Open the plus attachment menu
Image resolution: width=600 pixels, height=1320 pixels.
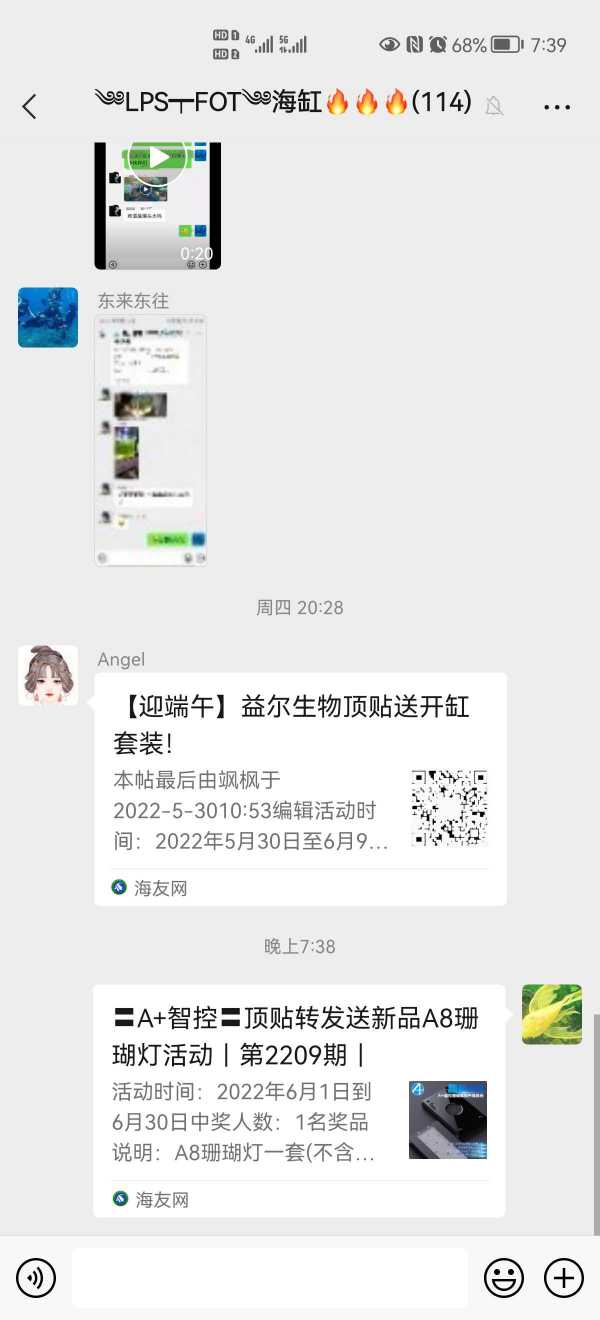tap(564, 1278)
